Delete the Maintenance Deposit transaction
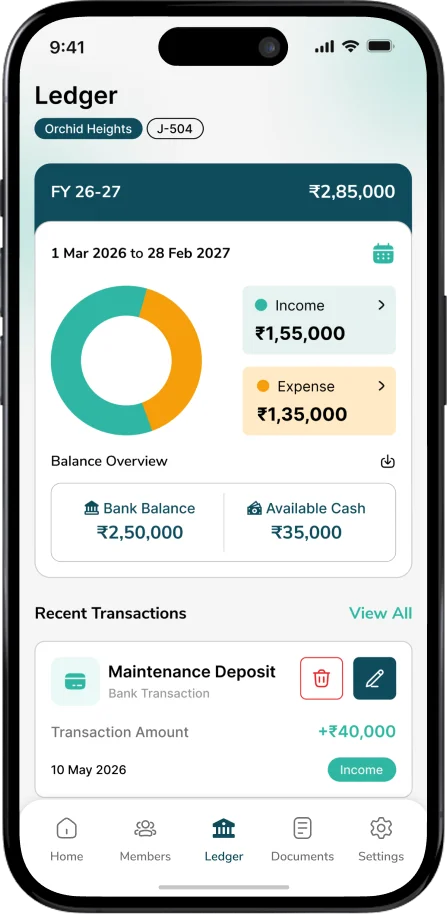Viewport: 447px width, 914px height. [322, 679]
